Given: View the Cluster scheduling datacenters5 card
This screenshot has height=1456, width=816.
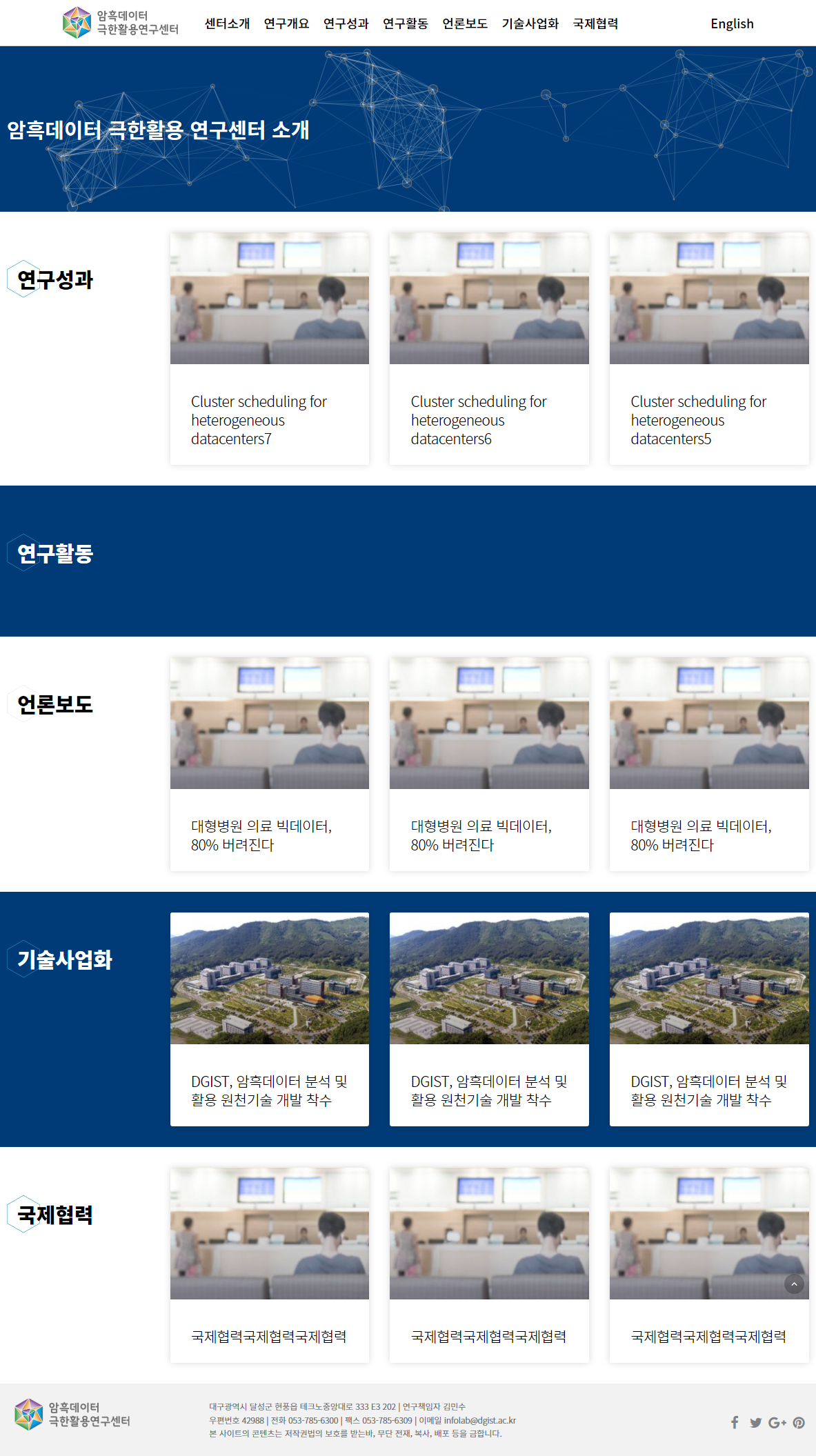Looking at the screenshot, I should point(708,348).
